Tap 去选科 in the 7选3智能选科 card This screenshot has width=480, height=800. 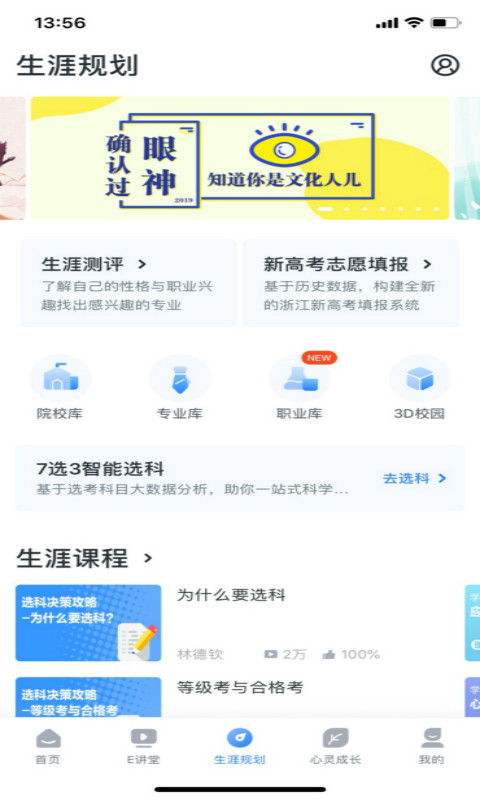[x=414, y=479]
